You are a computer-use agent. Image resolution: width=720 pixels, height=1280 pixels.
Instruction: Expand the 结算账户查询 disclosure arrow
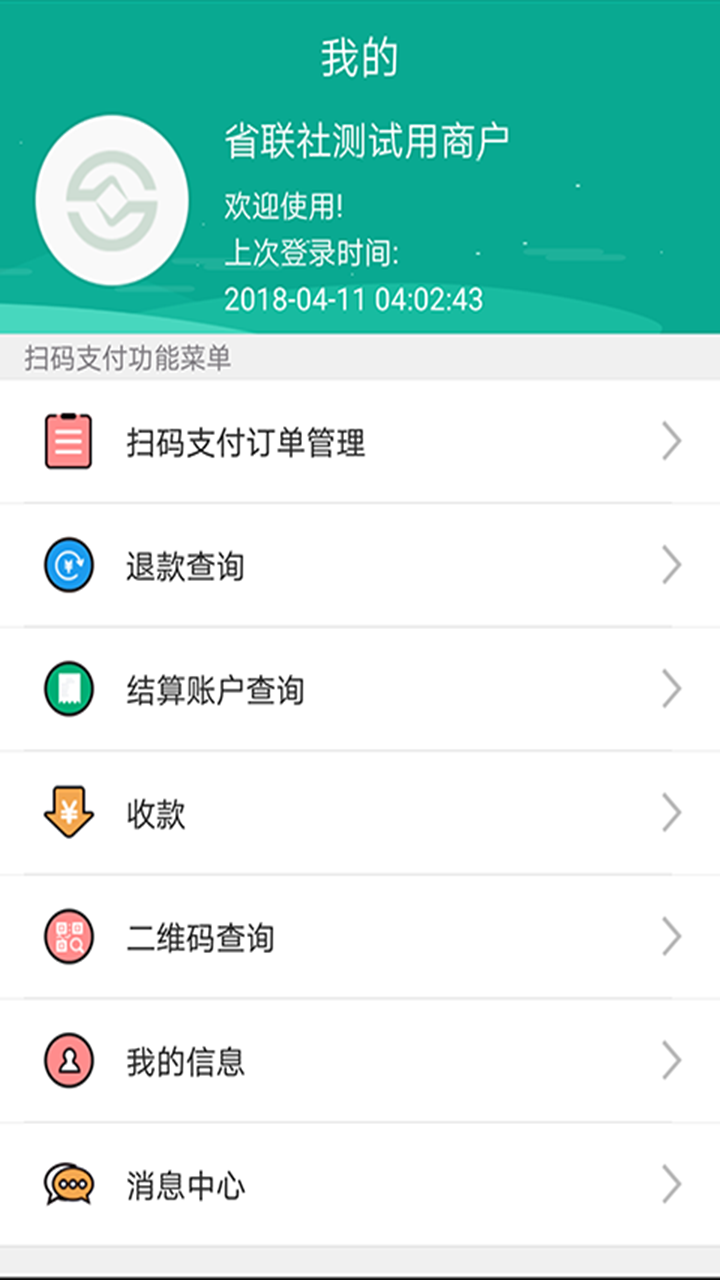point(672,688)
